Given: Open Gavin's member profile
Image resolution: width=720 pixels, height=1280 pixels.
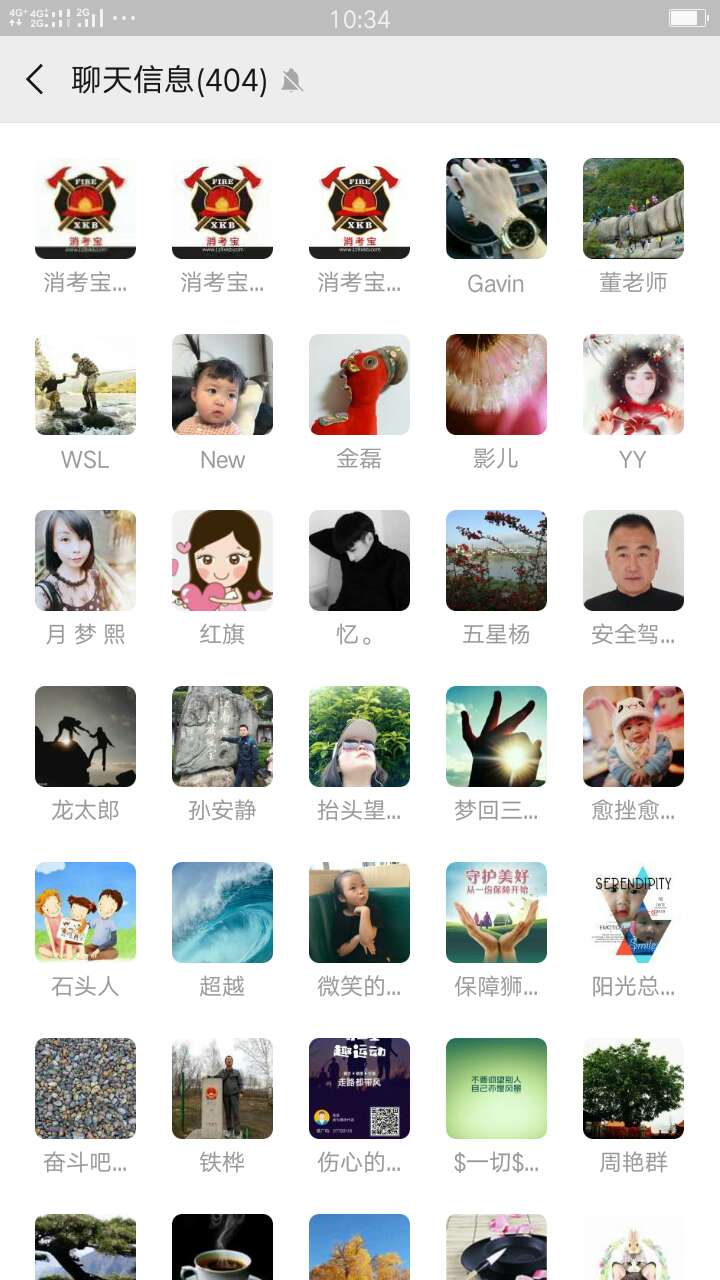Looking at the screenshot, I should (x=496, y=209).
